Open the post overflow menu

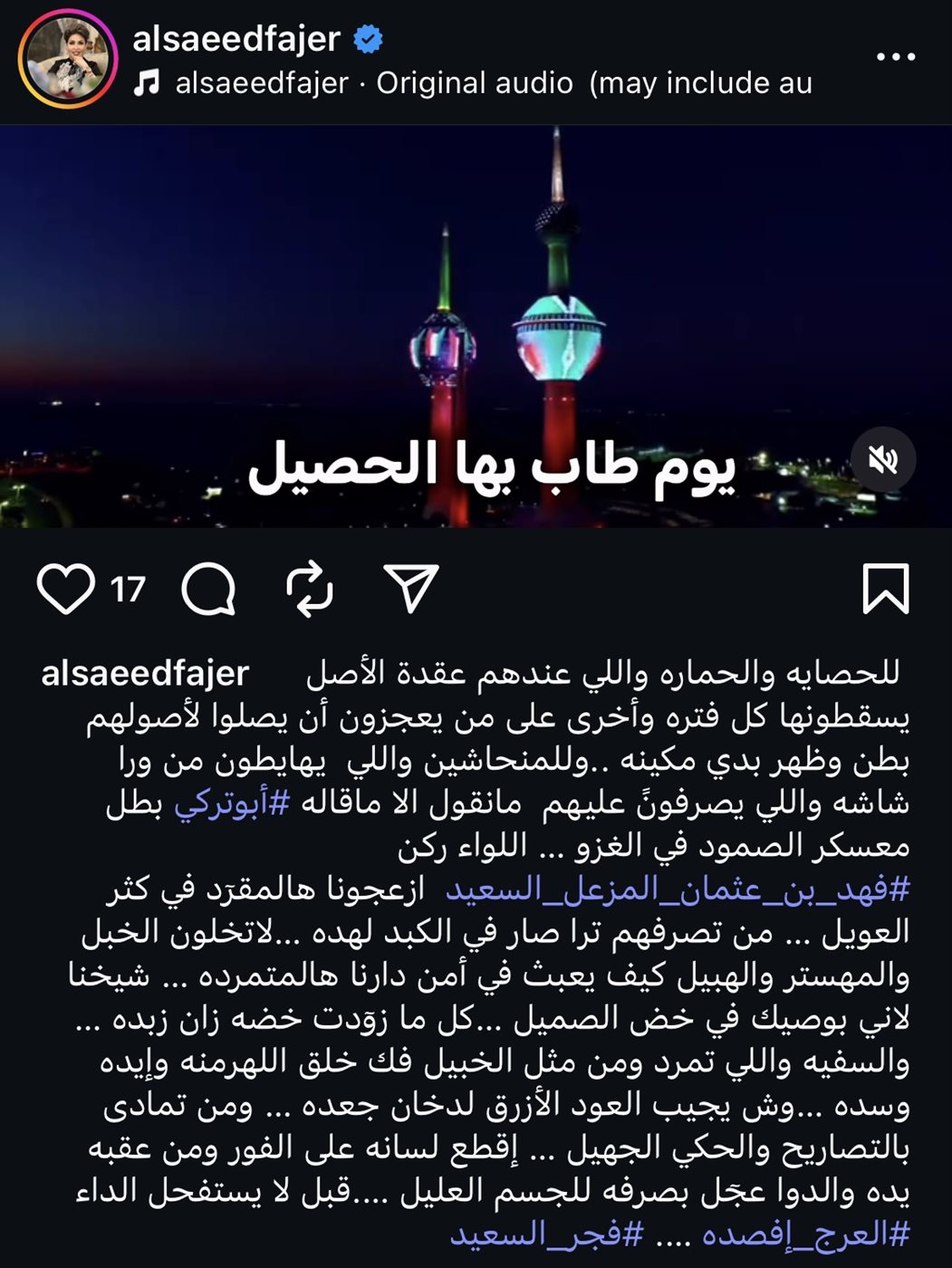click(895, 57)
